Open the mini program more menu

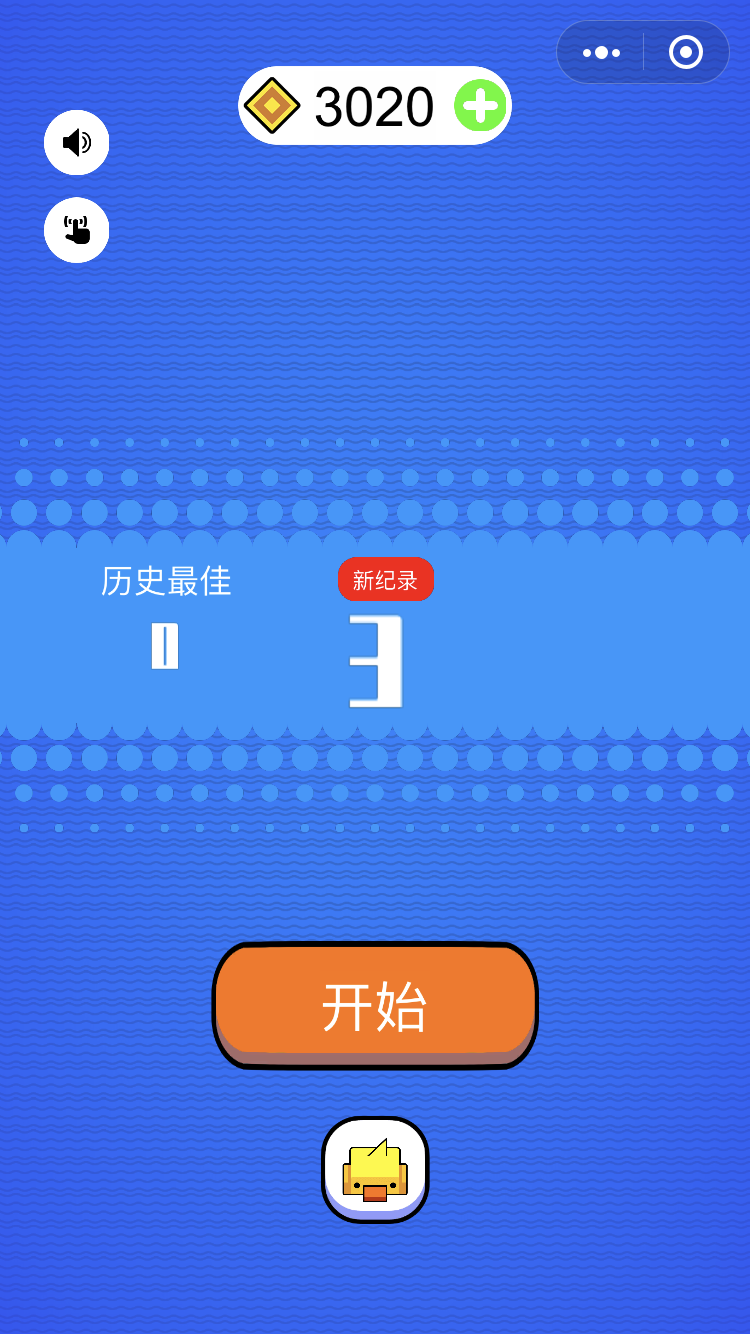[601, 52]
